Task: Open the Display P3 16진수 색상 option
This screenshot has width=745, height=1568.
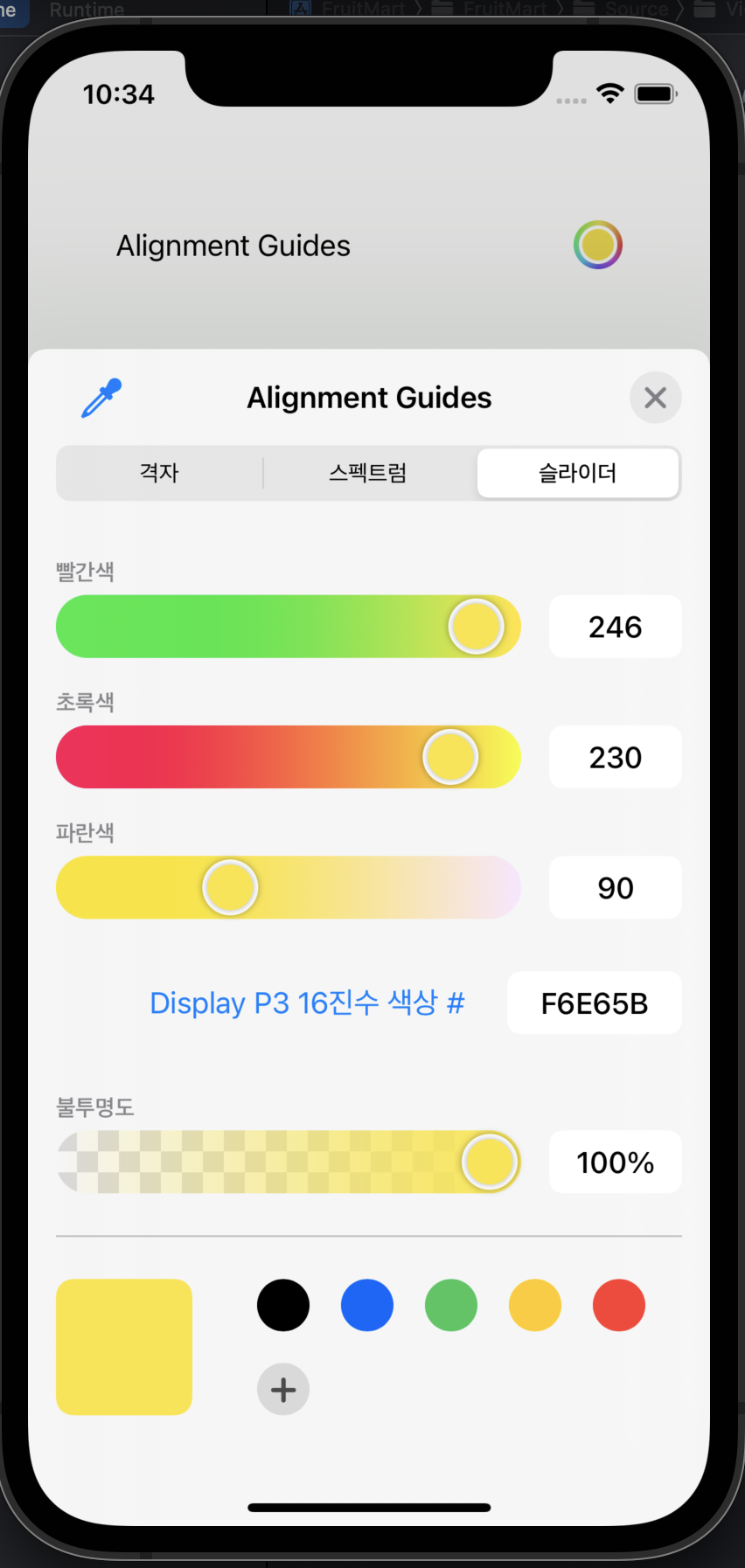Action: click(x=307, y=1003)
